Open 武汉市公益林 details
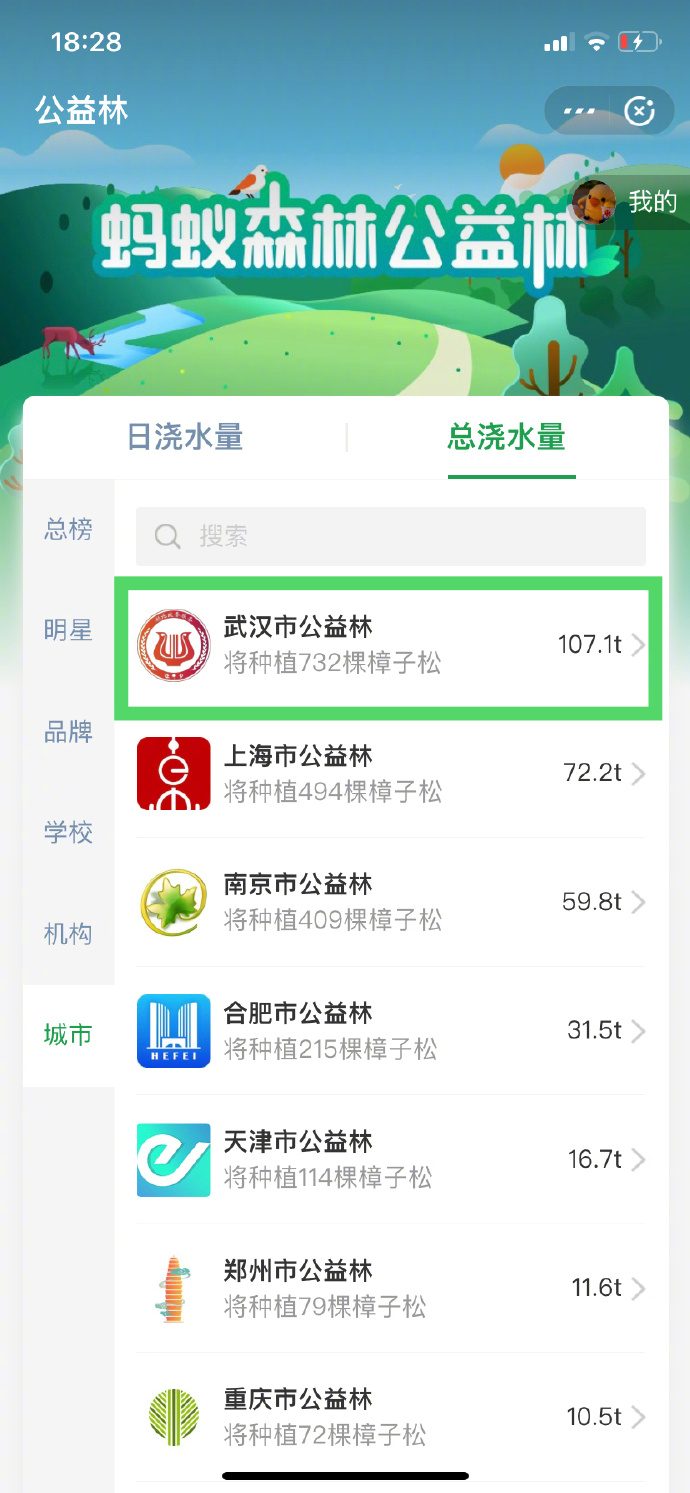 coord(390,645)
